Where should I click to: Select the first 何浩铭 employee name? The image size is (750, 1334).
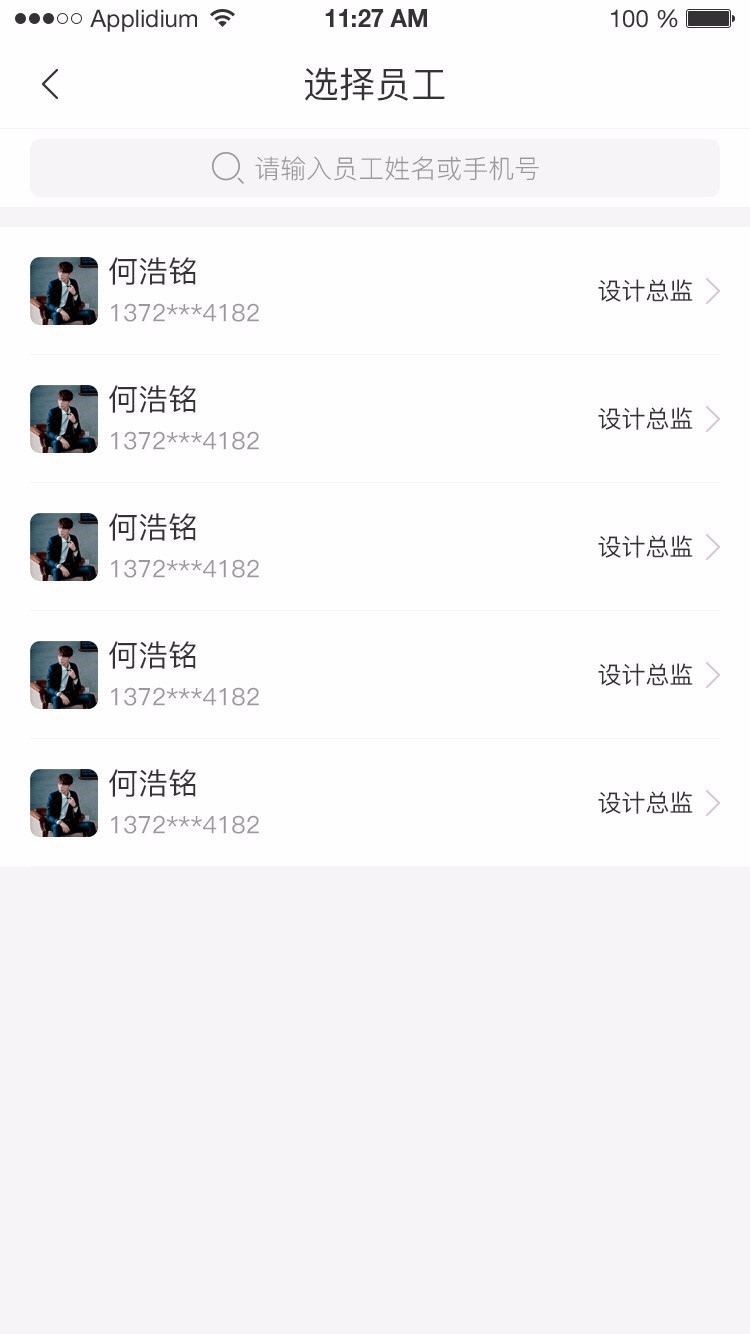coord(152,271)
